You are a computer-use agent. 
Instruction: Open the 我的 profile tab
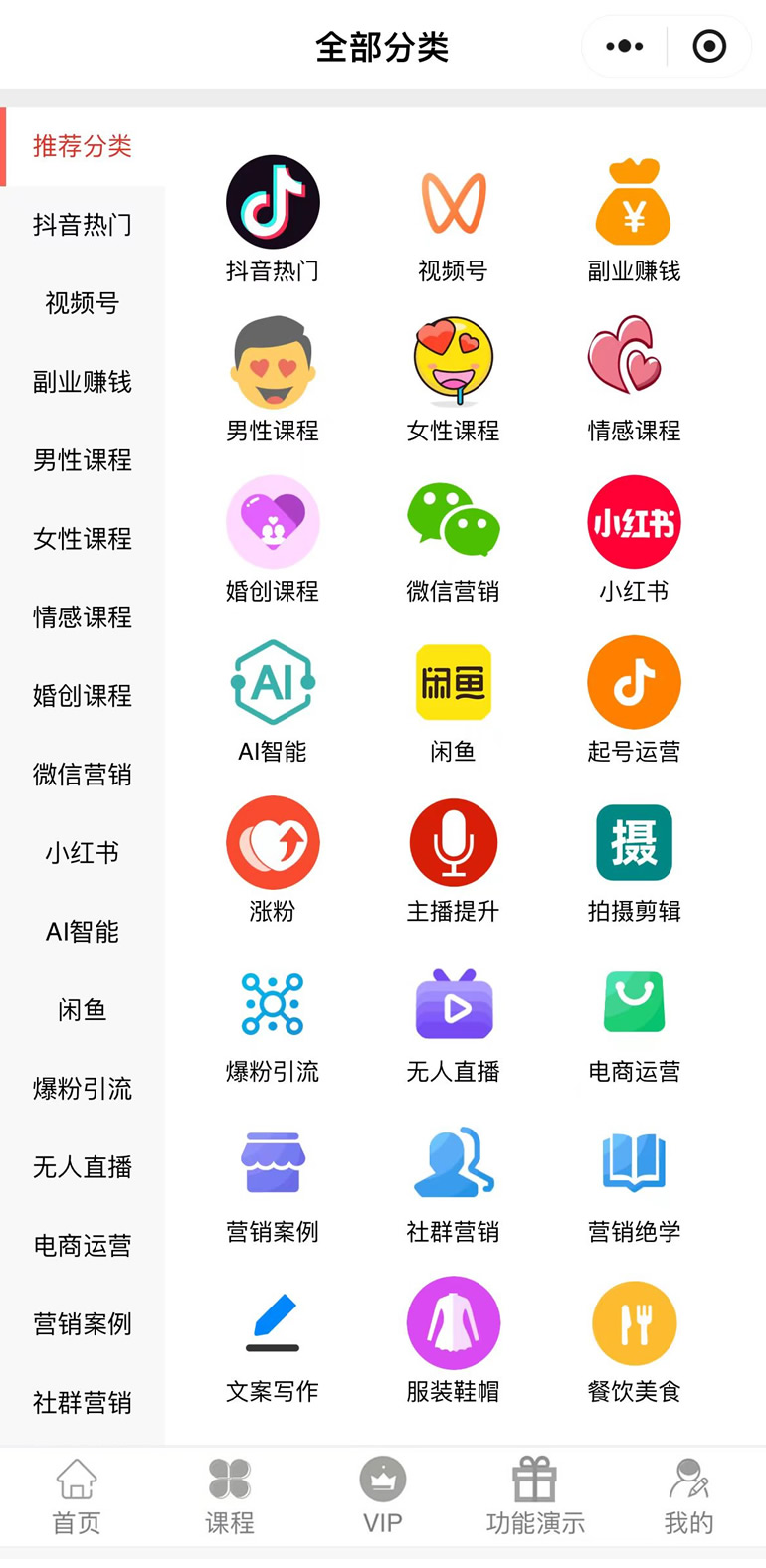point(688,1495)
